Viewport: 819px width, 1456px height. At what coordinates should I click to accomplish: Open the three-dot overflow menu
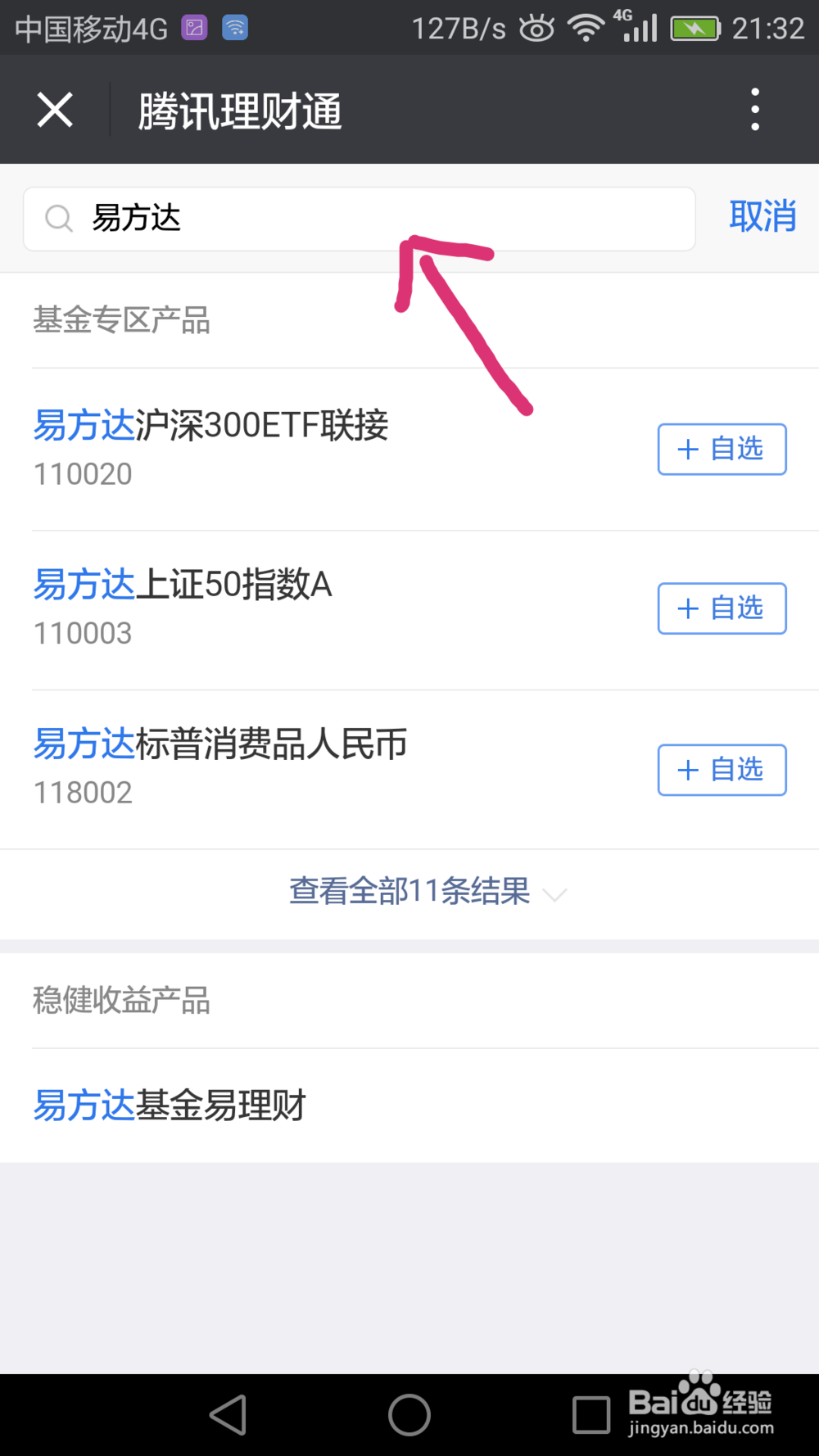(x=754, y=109)
